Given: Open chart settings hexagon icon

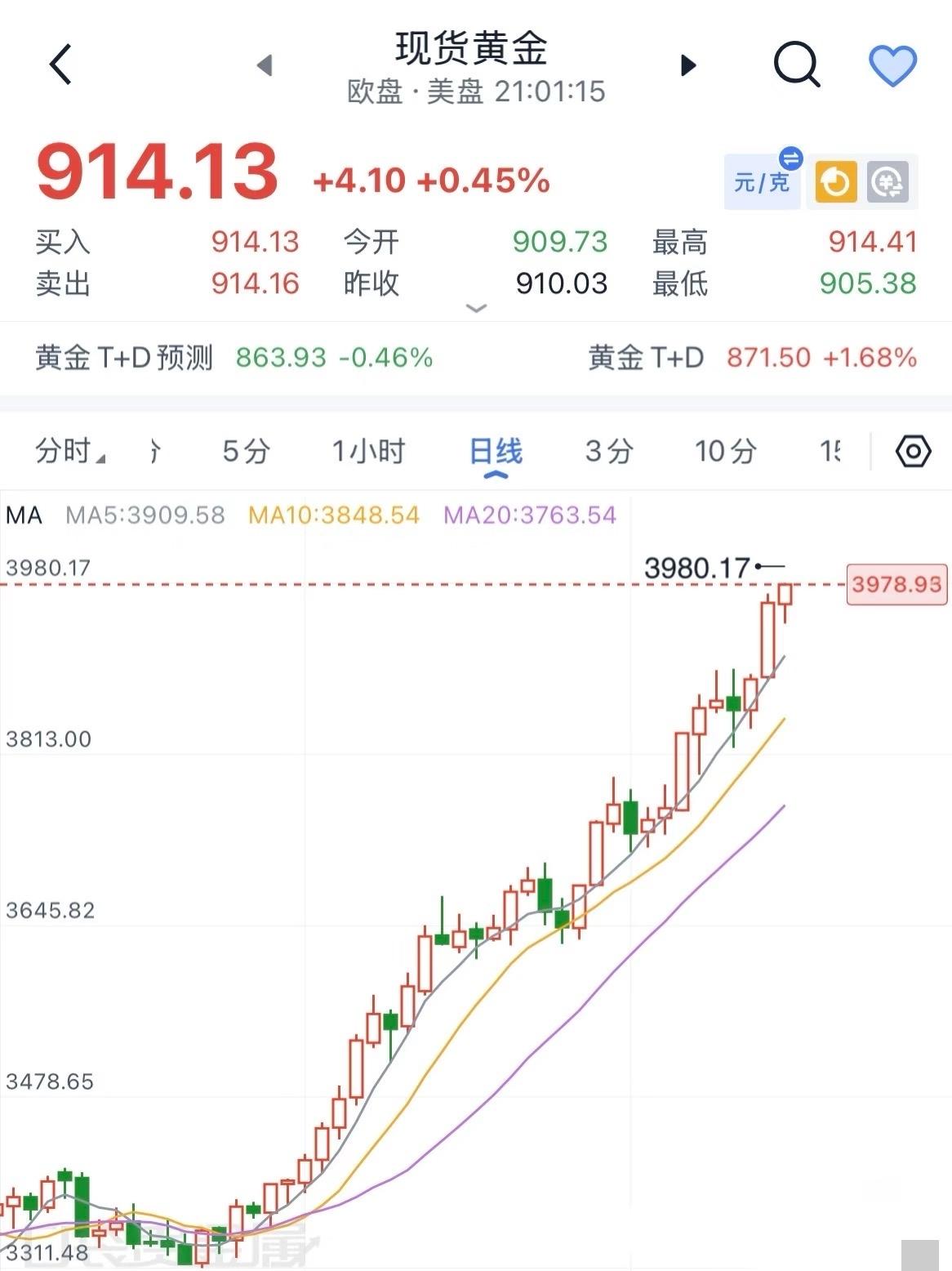Looking at the screenshot, I should pos(913,451).
